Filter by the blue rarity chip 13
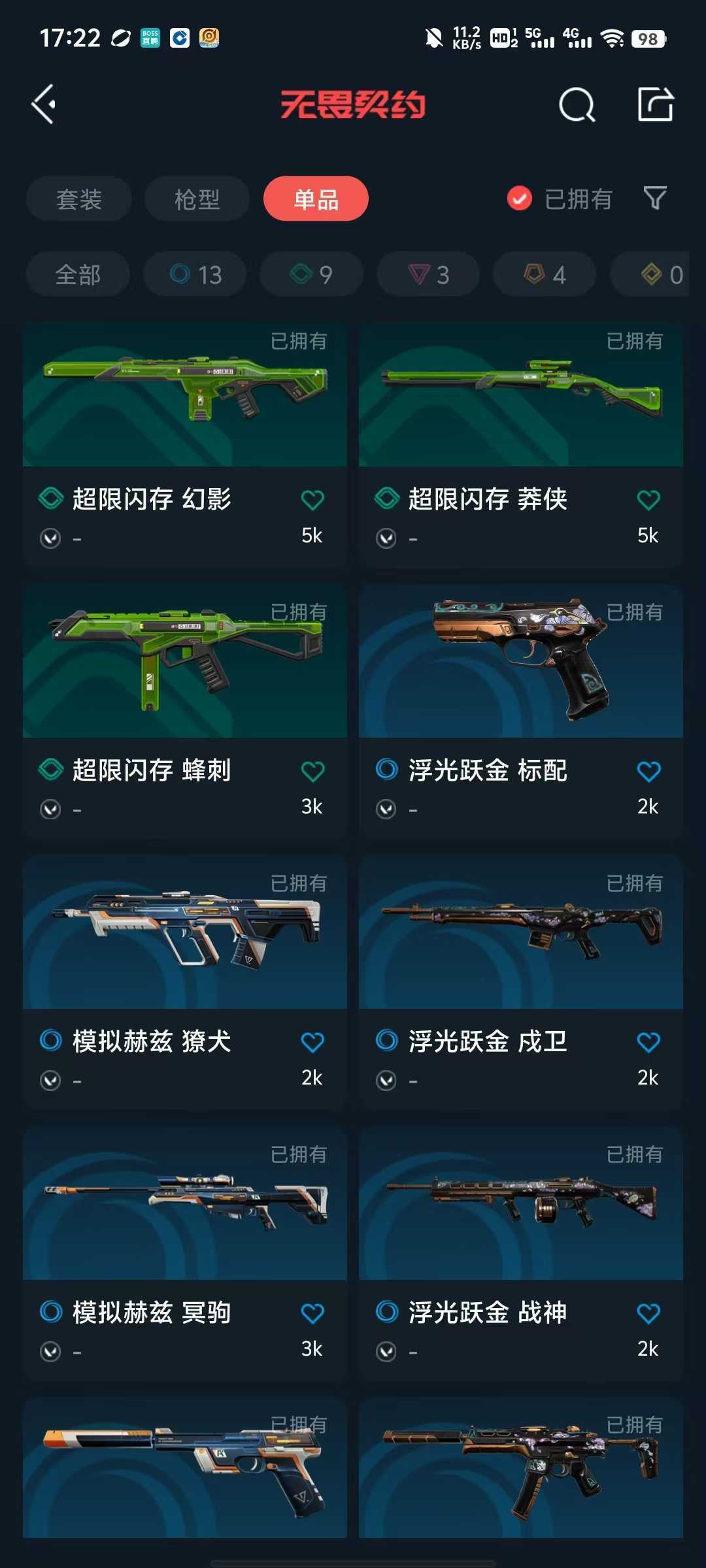This screenshot has width=706, height=1568. pyautogui.click(x=195, y=274)
